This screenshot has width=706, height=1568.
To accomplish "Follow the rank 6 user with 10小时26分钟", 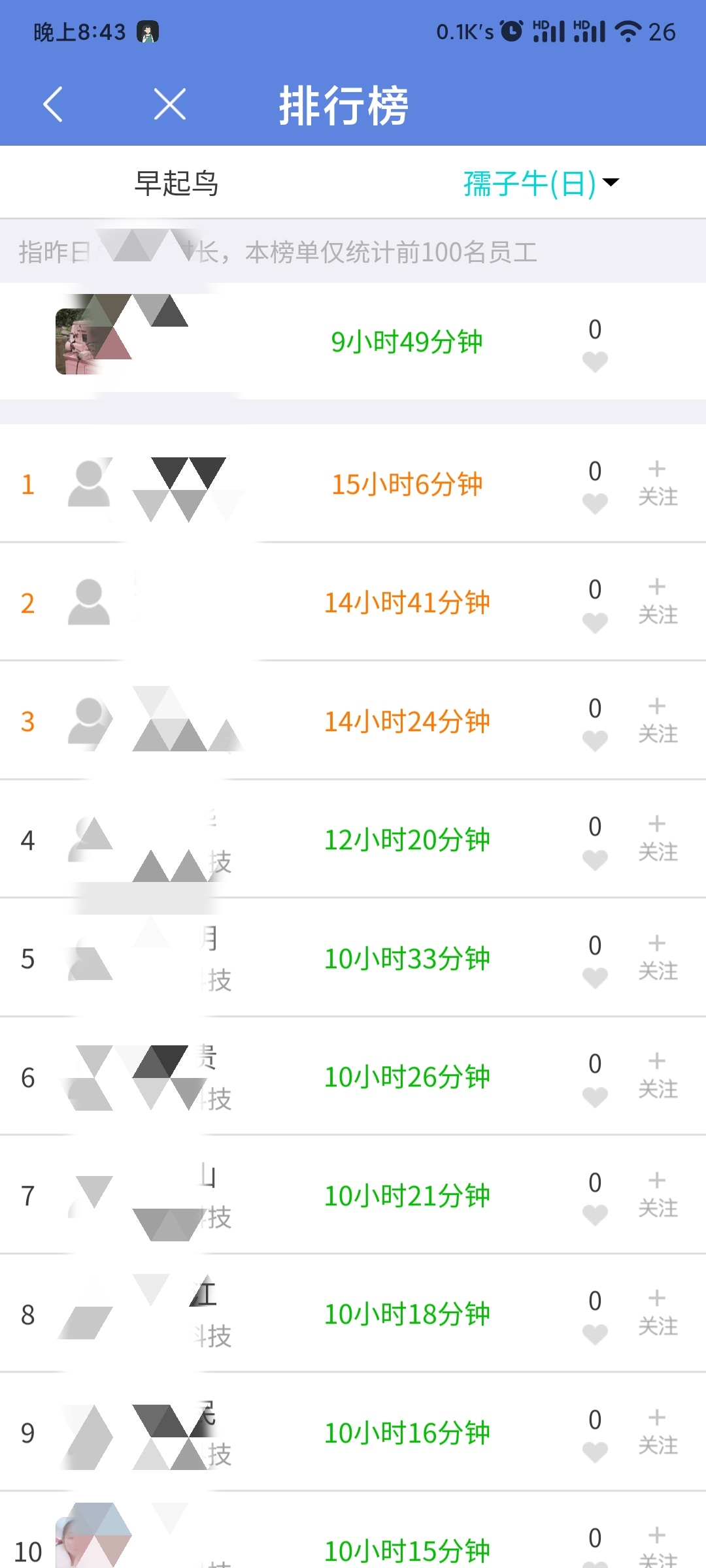I will [658, 1077].
